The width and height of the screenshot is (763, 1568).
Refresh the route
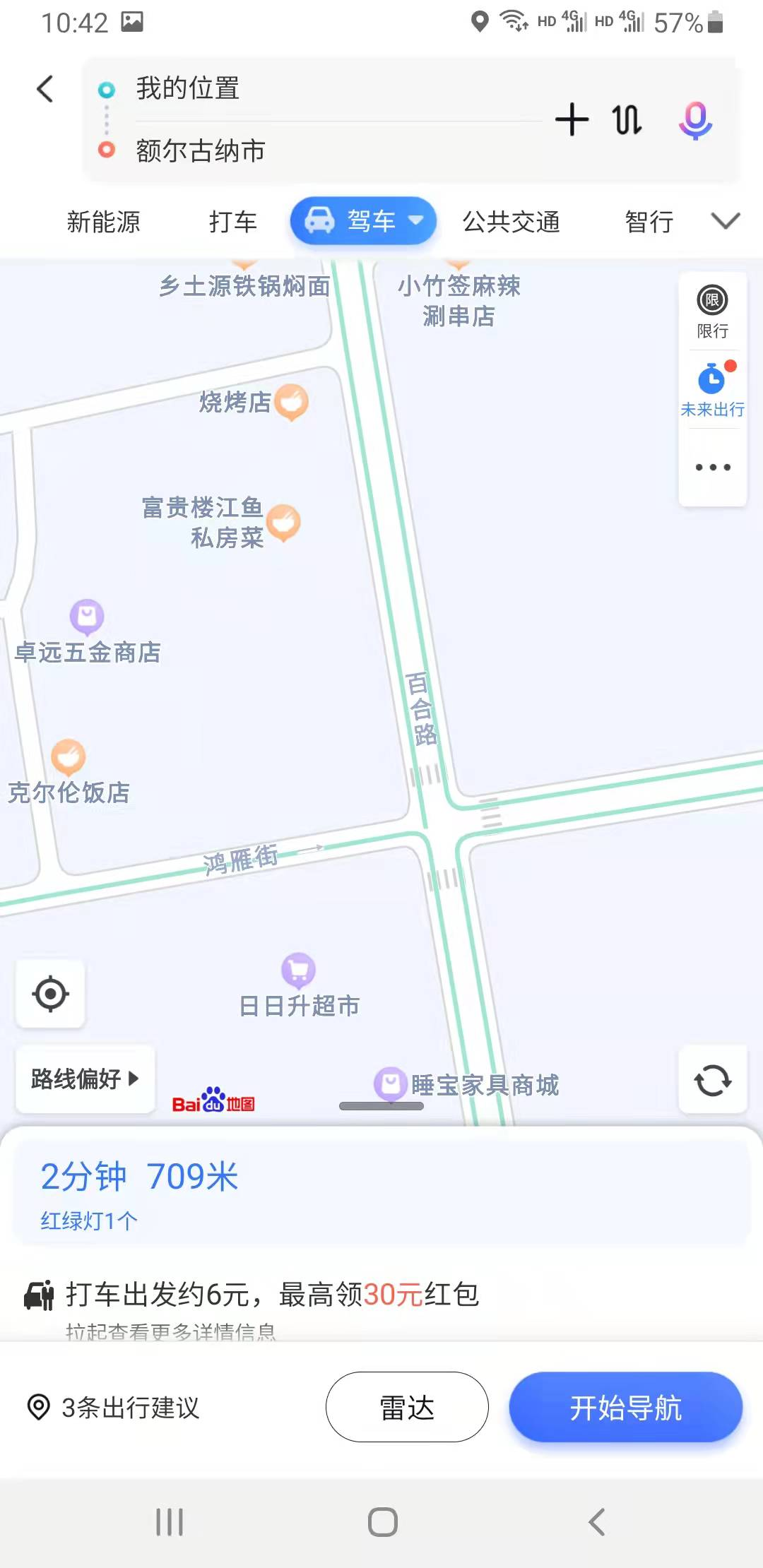pyautogui.click(x=712, y=1080)
